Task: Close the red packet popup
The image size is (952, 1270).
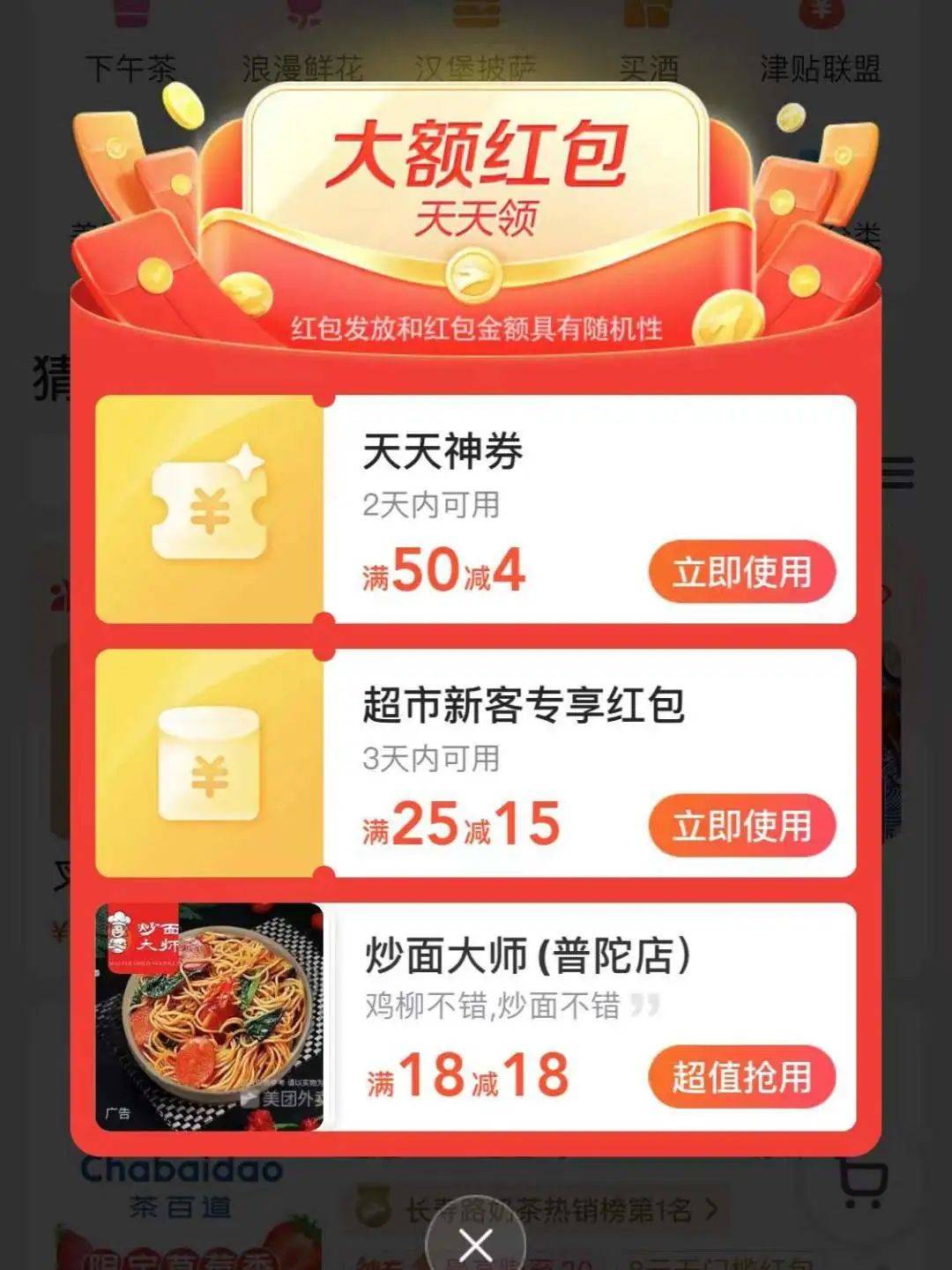Action: pos(476,1245)
